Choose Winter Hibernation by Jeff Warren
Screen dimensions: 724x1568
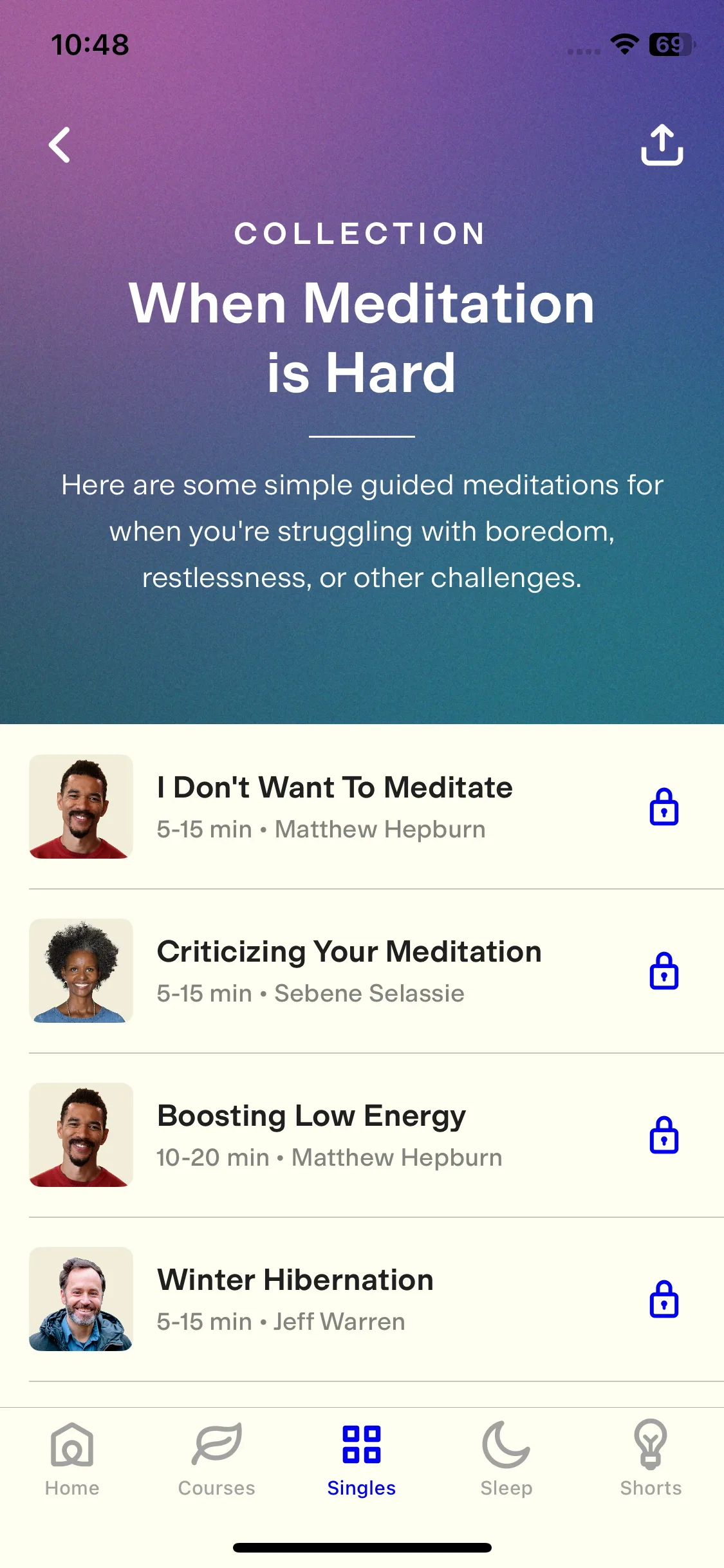pyautogui.click(x=295, y=1298)
